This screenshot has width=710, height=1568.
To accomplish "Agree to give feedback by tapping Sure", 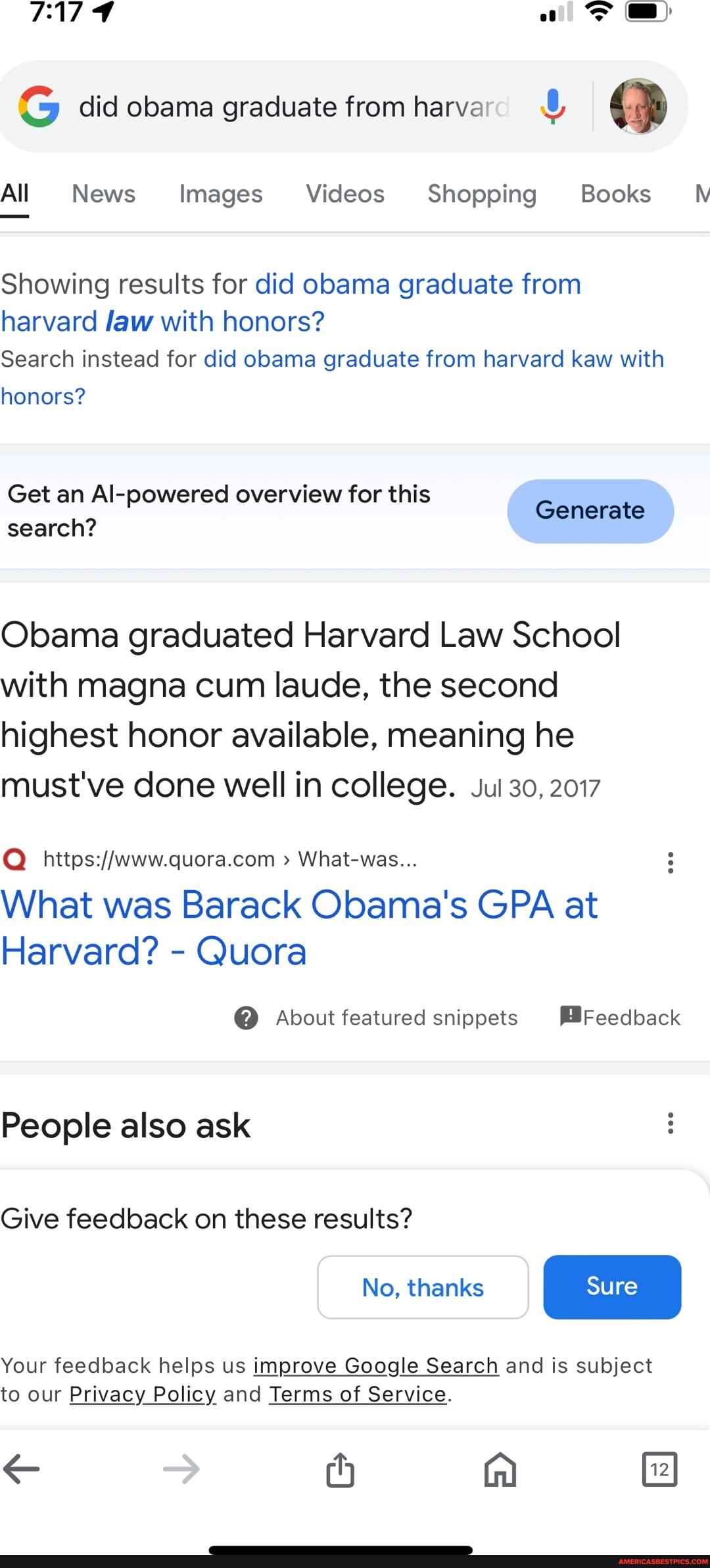I will coord(611,1287).
